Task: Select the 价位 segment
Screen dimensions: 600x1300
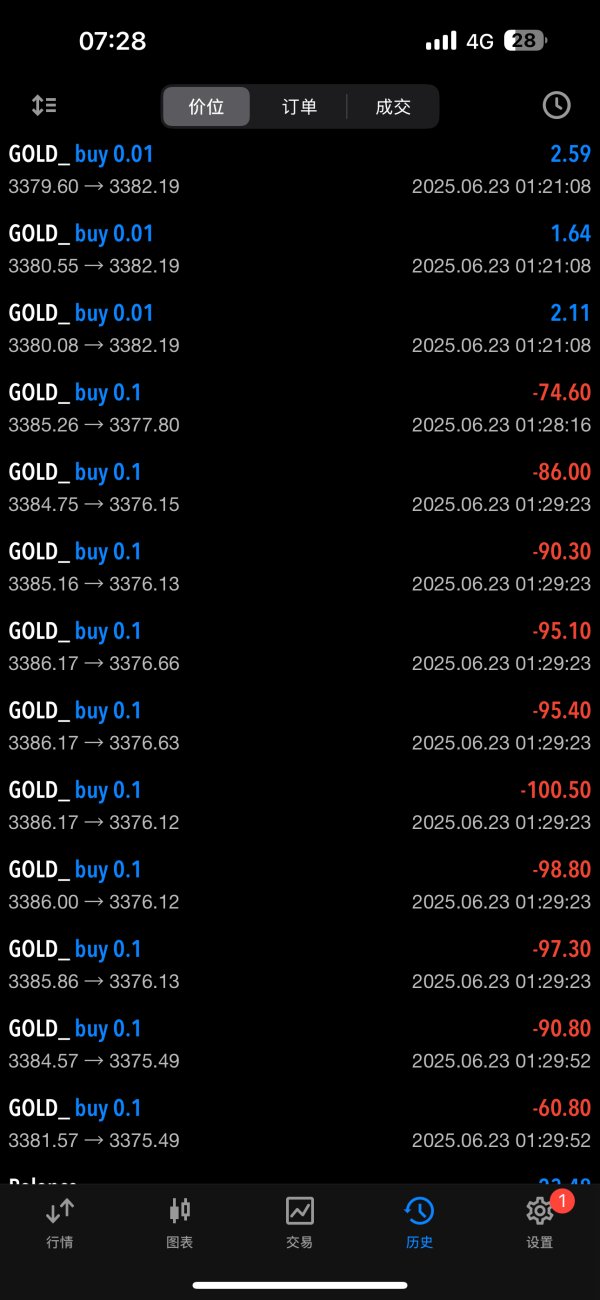Action: [207, 106]
